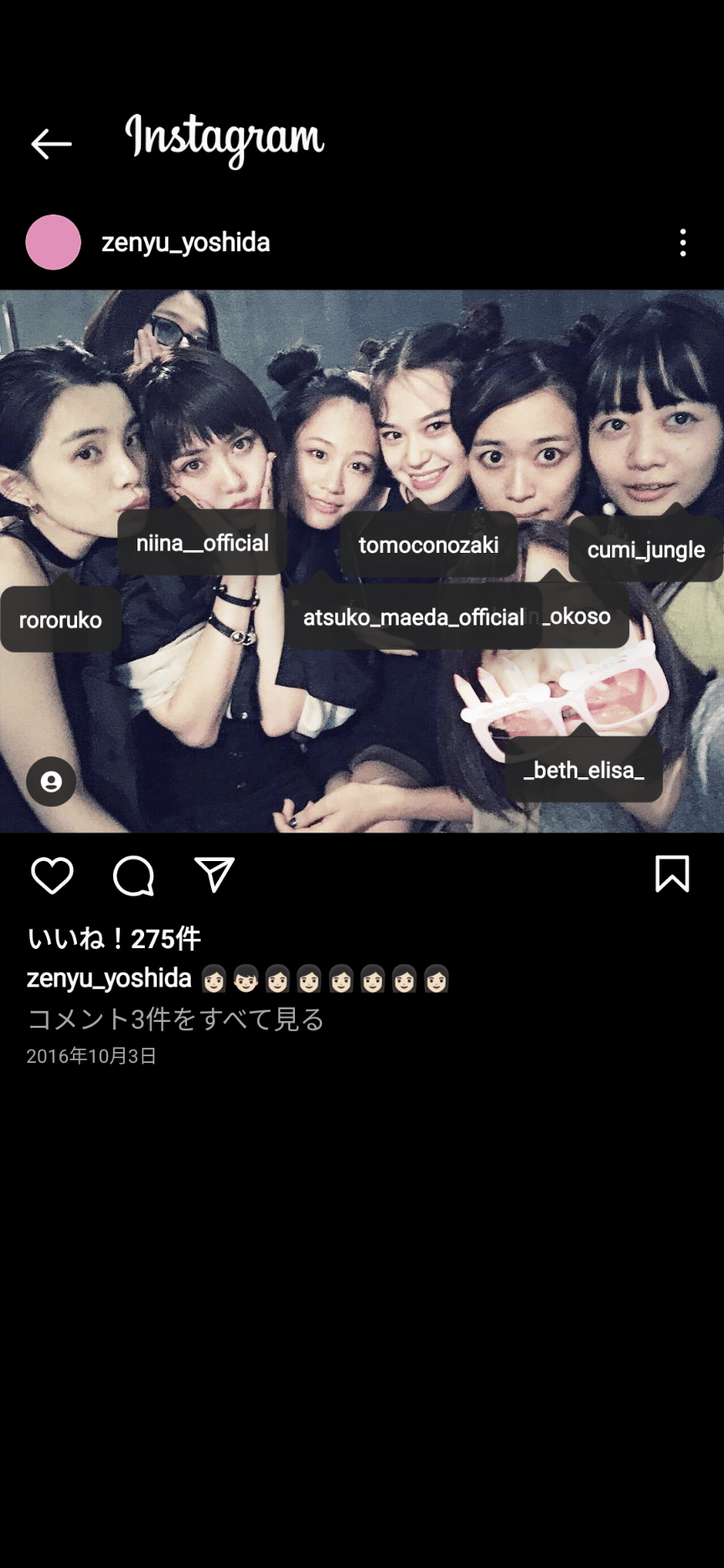Open the post's three-dot overflow menu
Screen dimensions: 724x1568
click(x=683, y=243)
